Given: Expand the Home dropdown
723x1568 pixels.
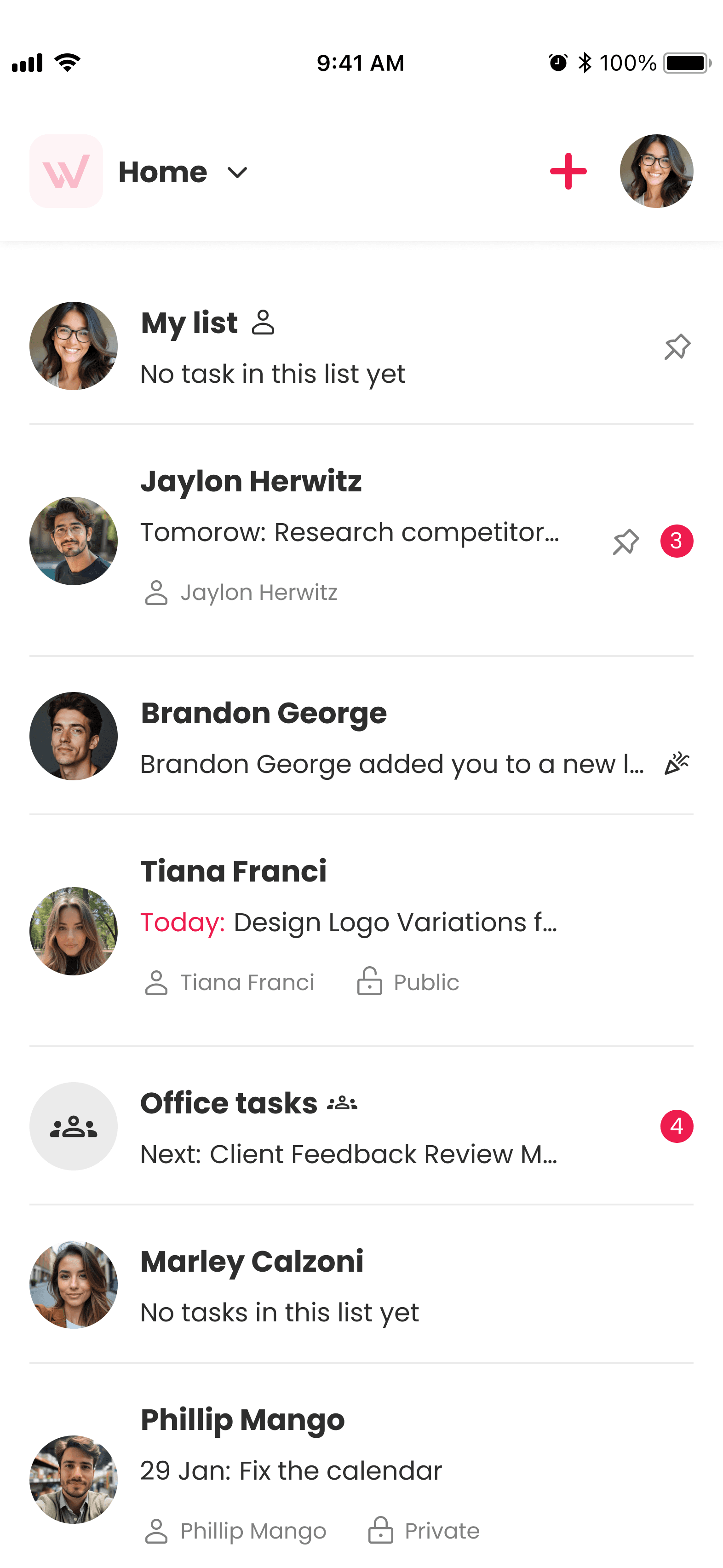Looking at the screenshot, I should click(237, 172).
